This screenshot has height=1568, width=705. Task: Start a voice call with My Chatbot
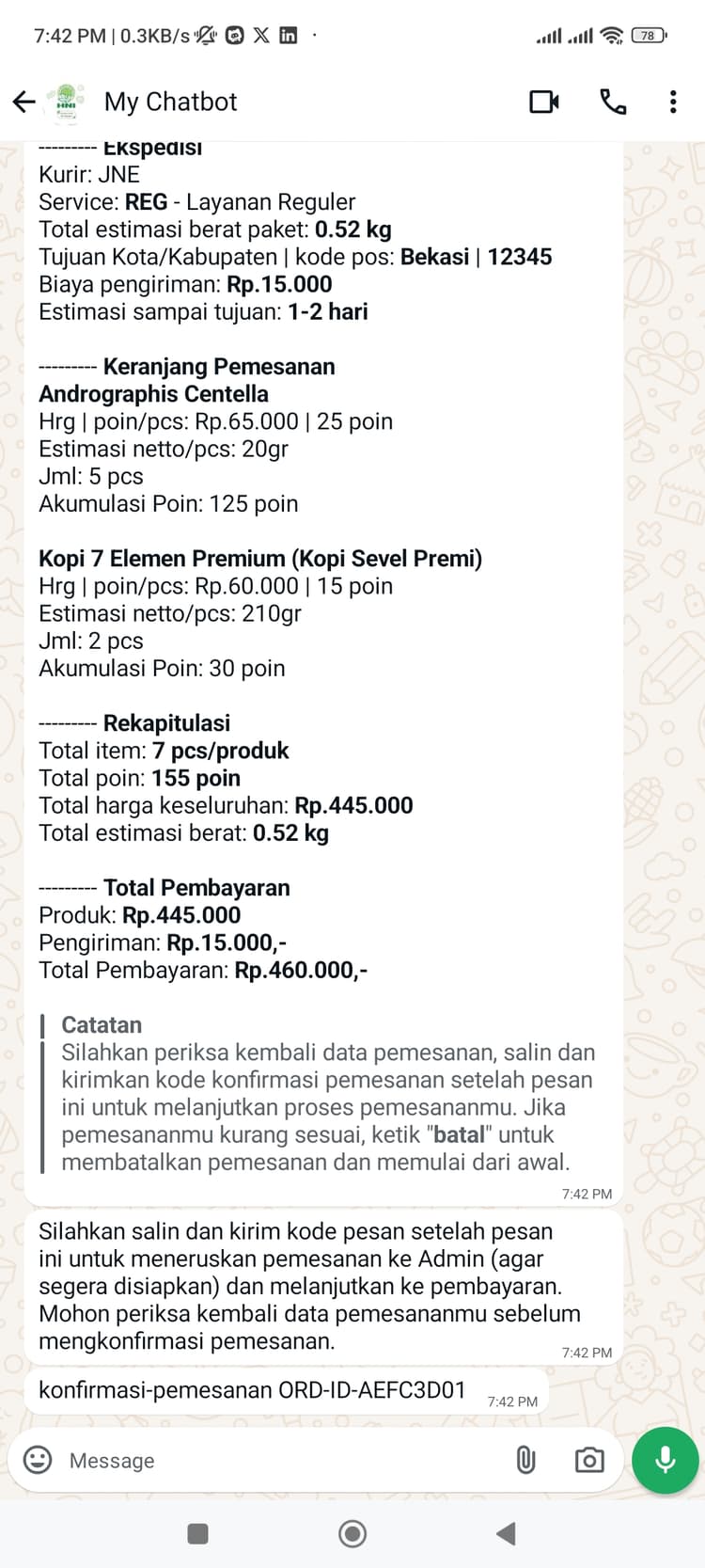click(x=613, y=102)
